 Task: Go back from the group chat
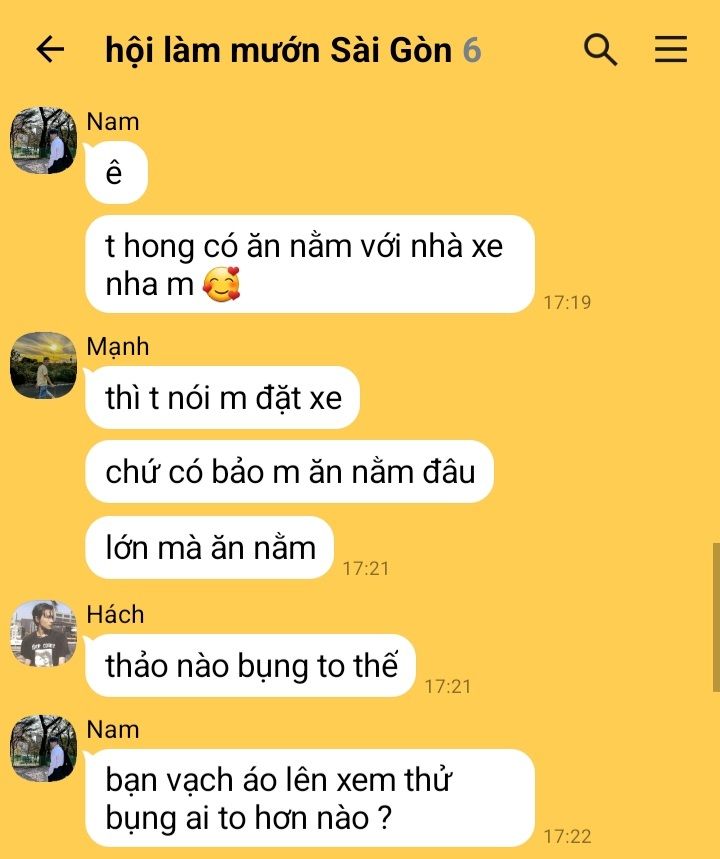(x=50, y=50)
